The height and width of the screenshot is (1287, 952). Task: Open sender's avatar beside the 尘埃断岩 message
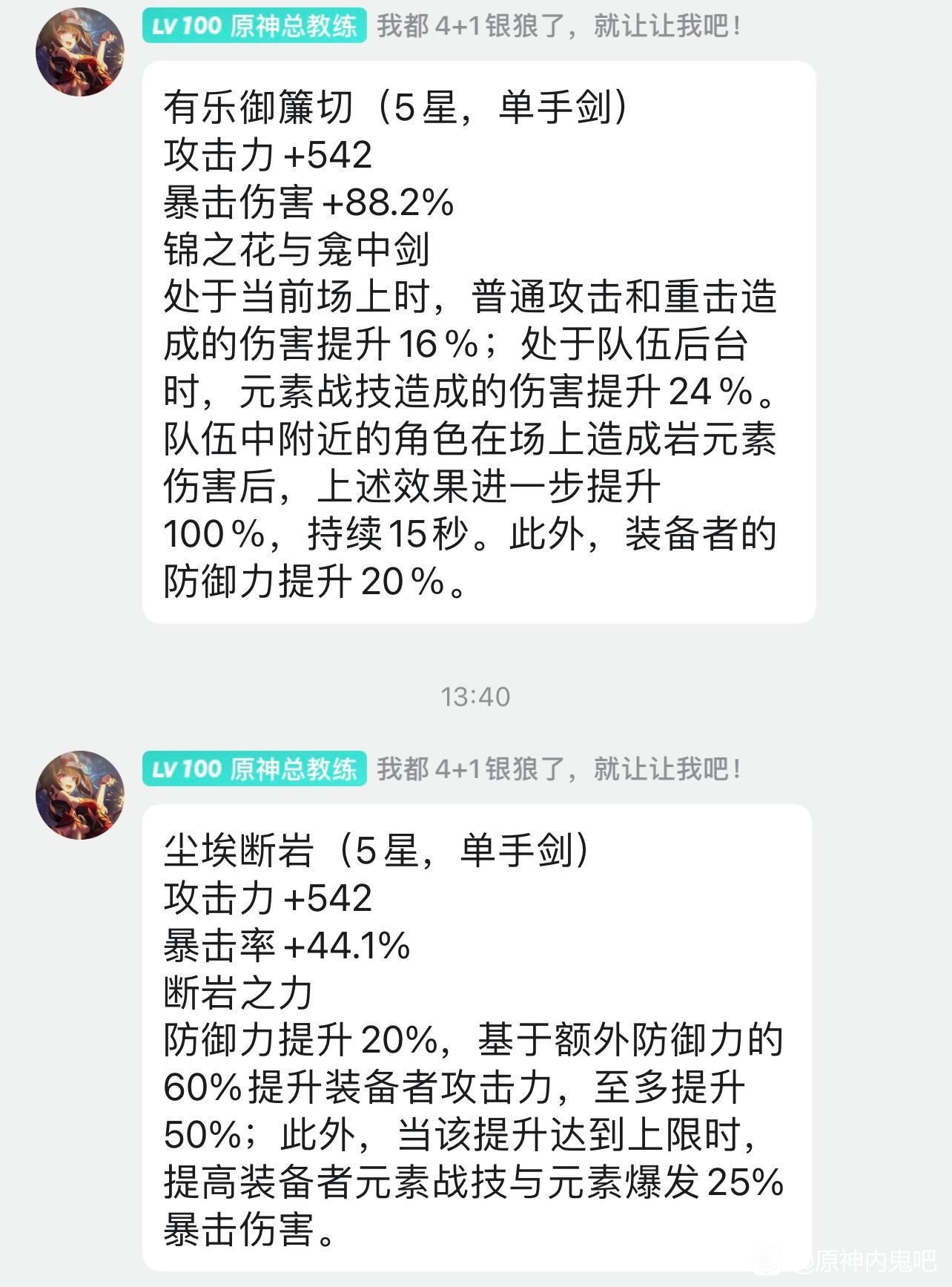[79, 794]
